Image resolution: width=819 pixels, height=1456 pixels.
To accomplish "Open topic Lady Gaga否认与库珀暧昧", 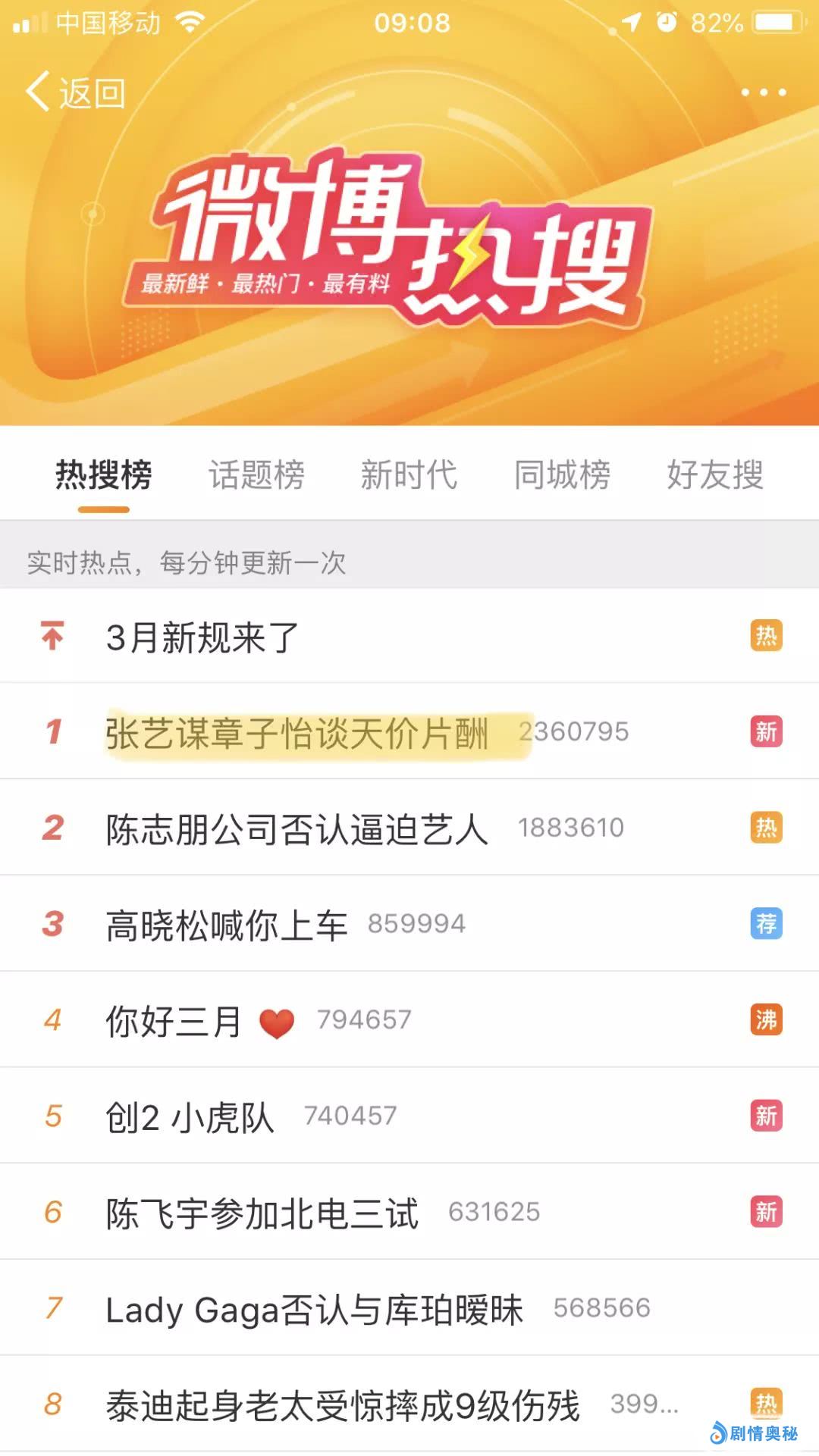I will coord(314,1309).
